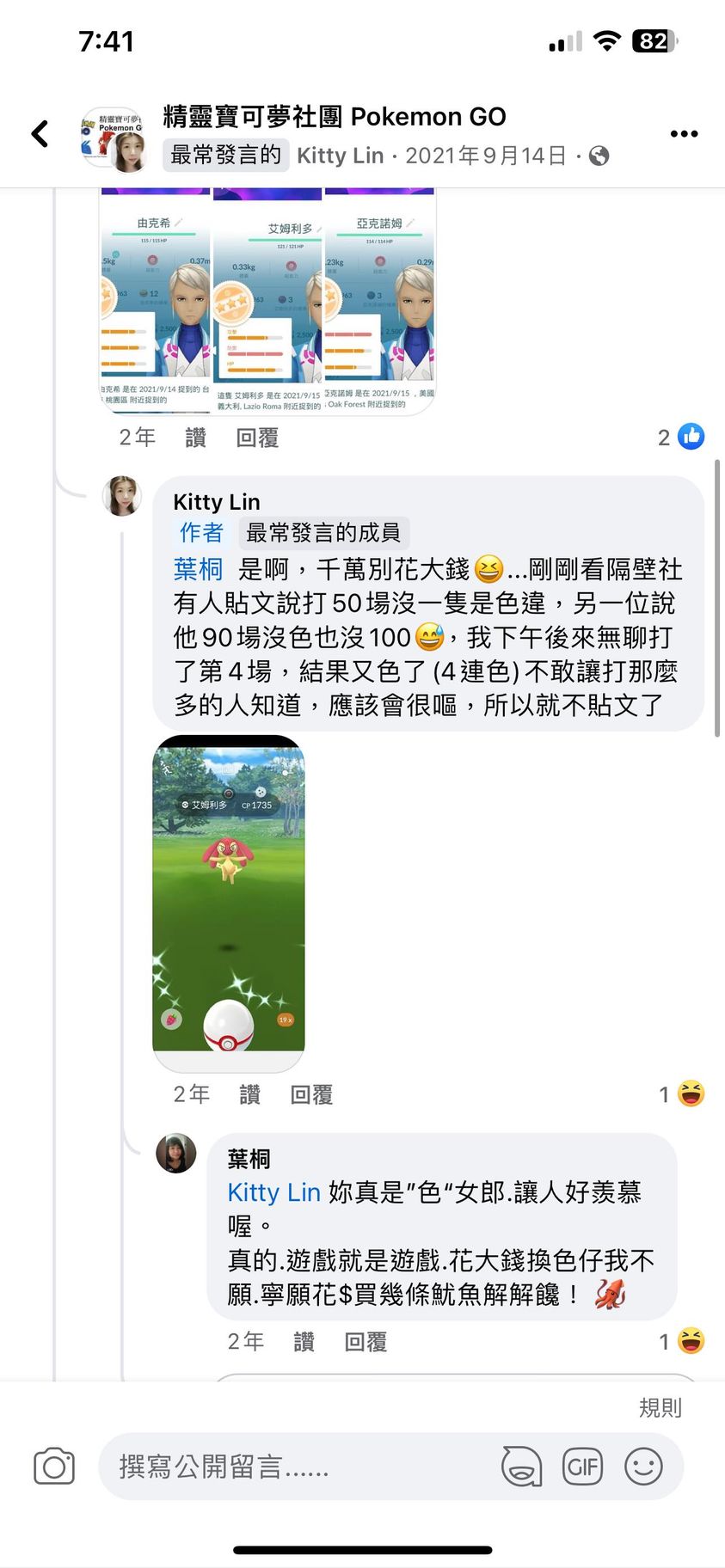Viewport: 725px width, 1568px height.
Task: Open the three-dot overflow menu
Action: (684, 133)
